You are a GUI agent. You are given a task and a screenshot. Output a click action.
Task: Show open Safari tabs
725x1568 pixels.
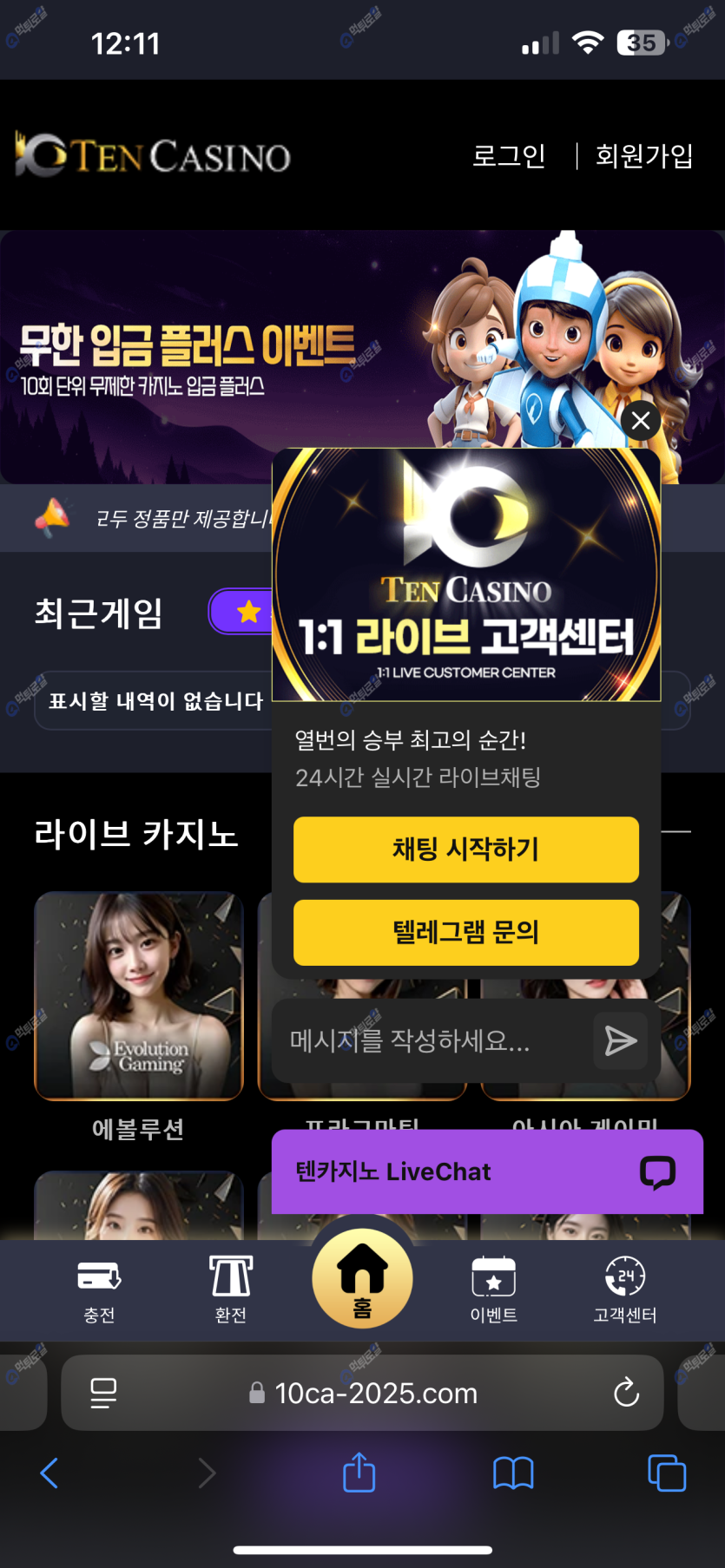pos(667,1473)
